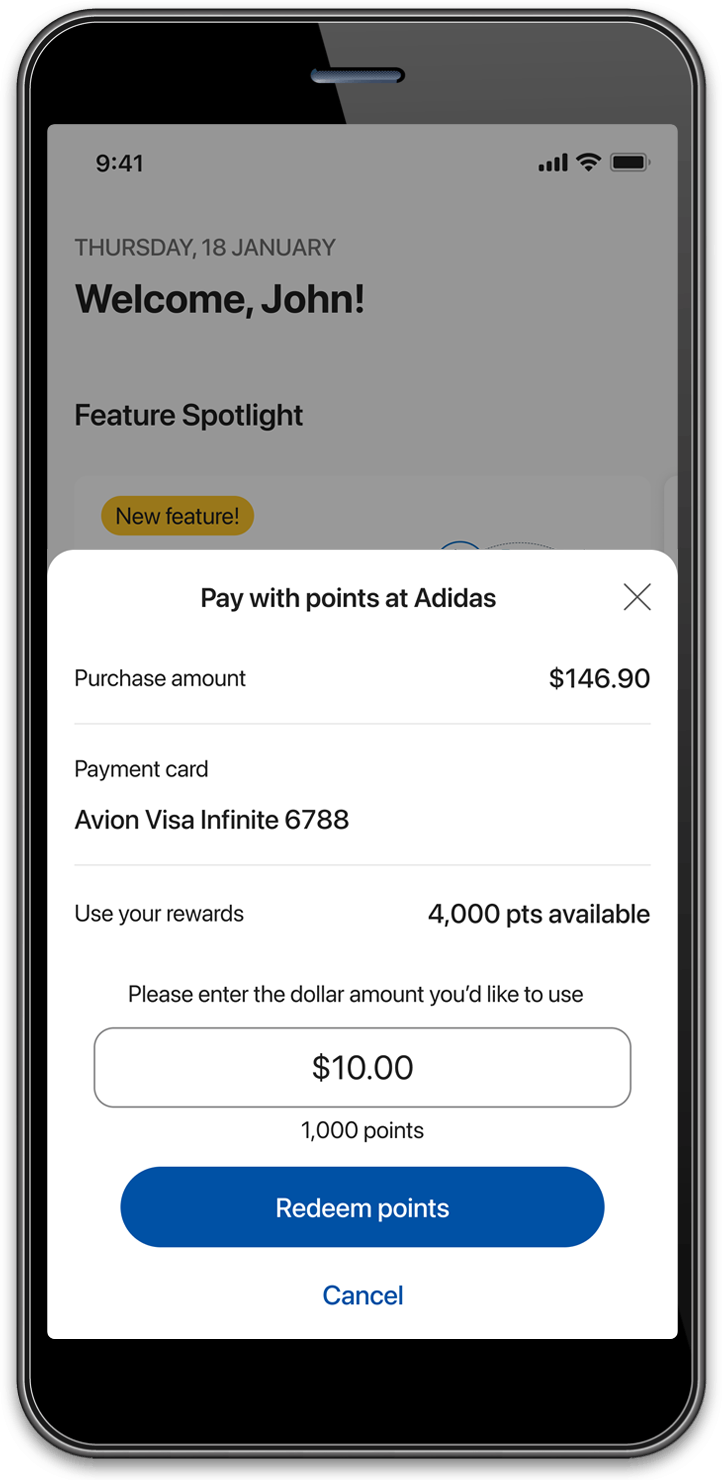Select the Avion Visa Infinite 6788 payment card

212,820
